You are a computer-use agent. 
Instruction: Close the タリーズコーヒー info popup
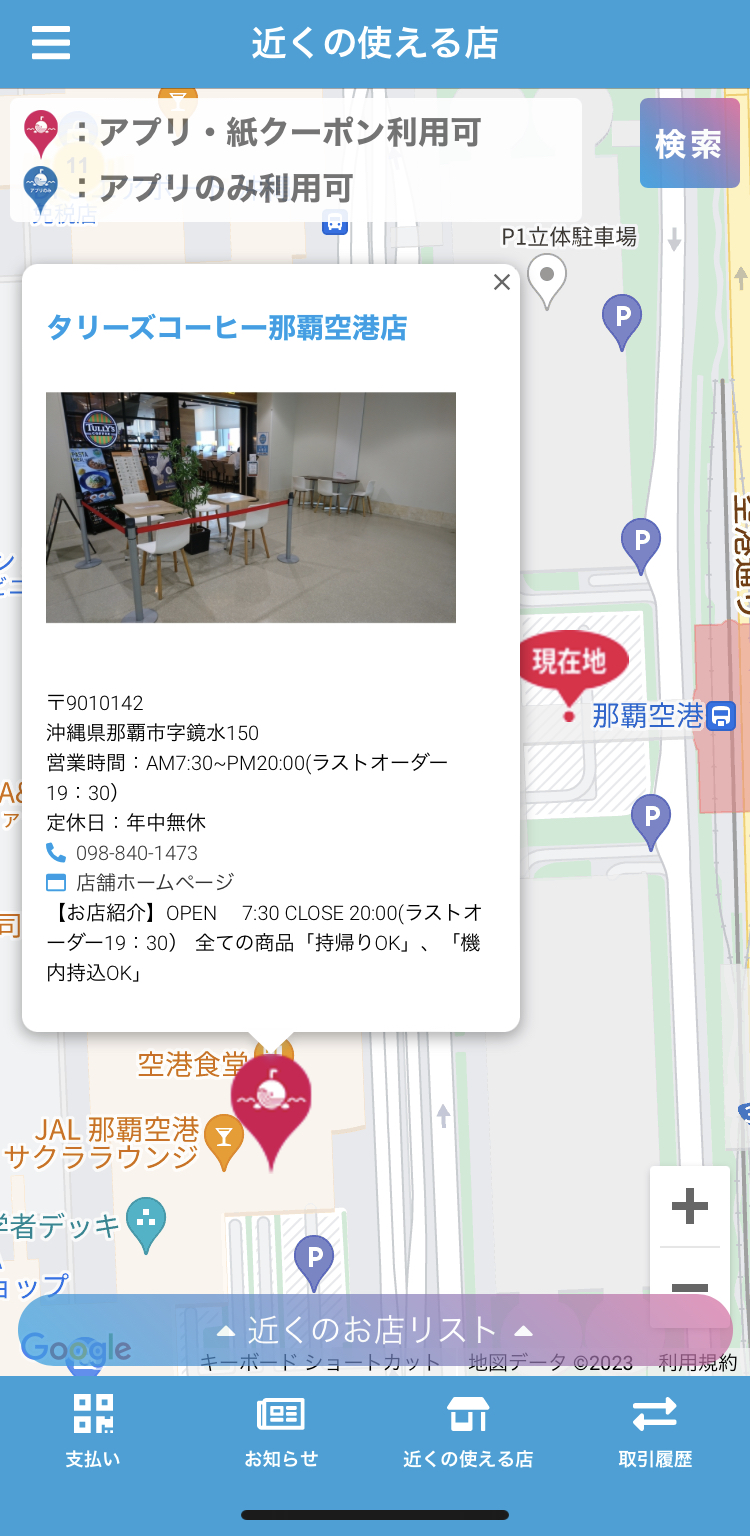(502, 283)
